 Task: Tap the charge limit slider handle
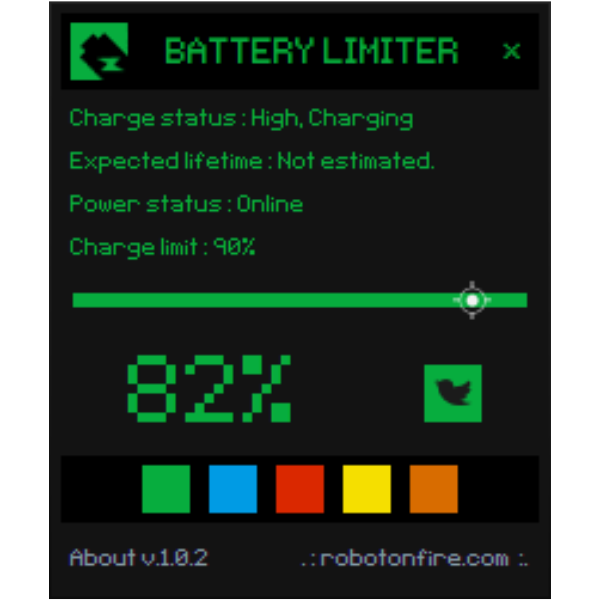click(x=472, y=300)
